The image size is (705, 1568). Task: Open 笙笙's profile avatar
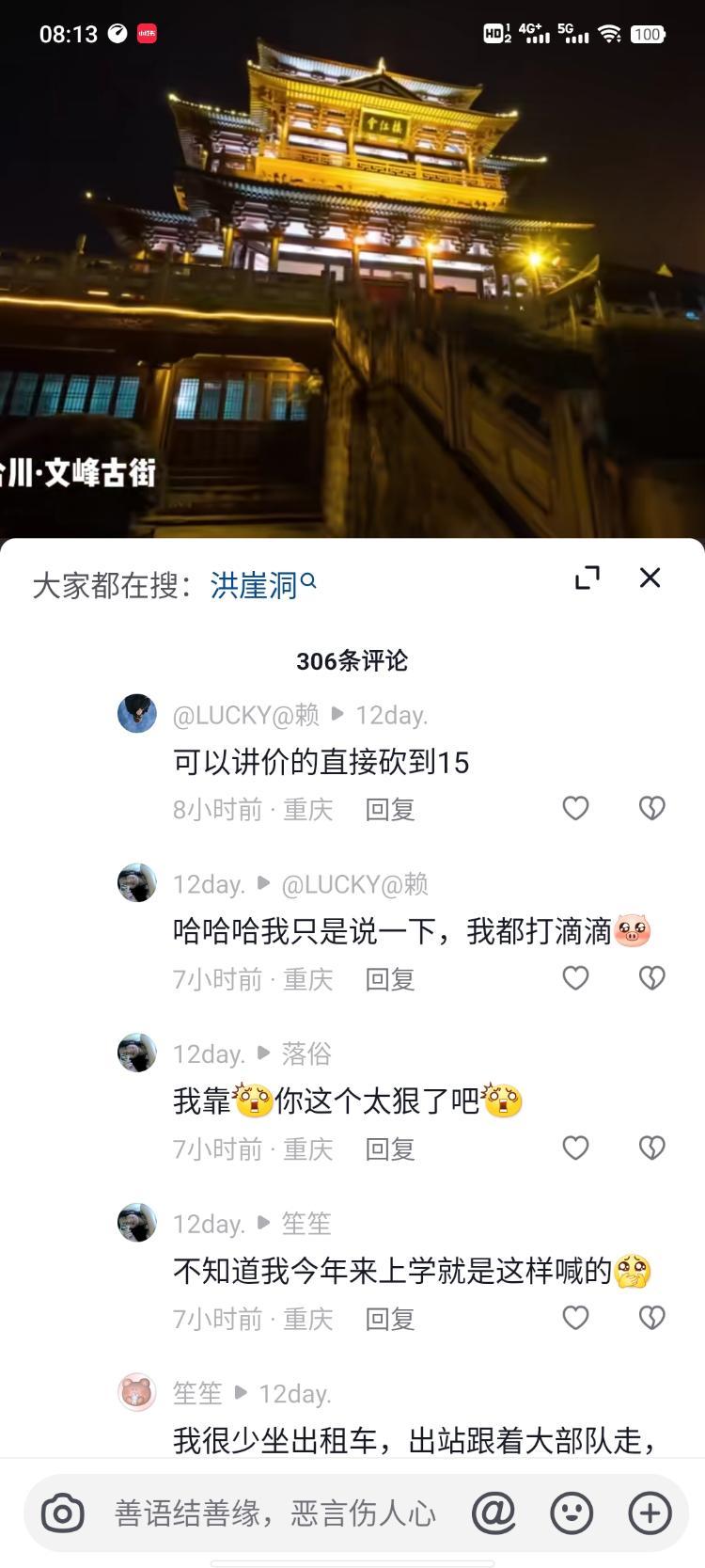pyautogui.click(x=137, y=1392)
